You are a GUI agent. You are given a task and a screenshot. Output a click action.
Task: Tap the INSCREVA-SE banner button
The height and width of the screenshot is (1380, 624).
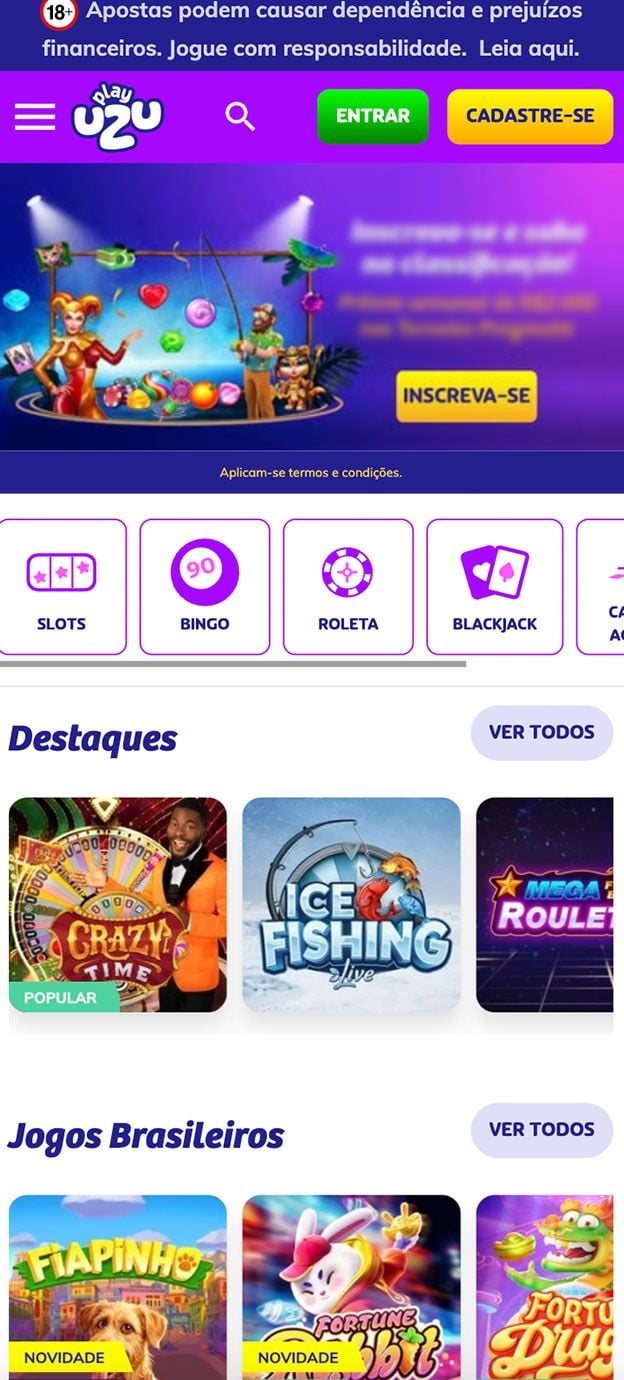(x=466, y=396)
